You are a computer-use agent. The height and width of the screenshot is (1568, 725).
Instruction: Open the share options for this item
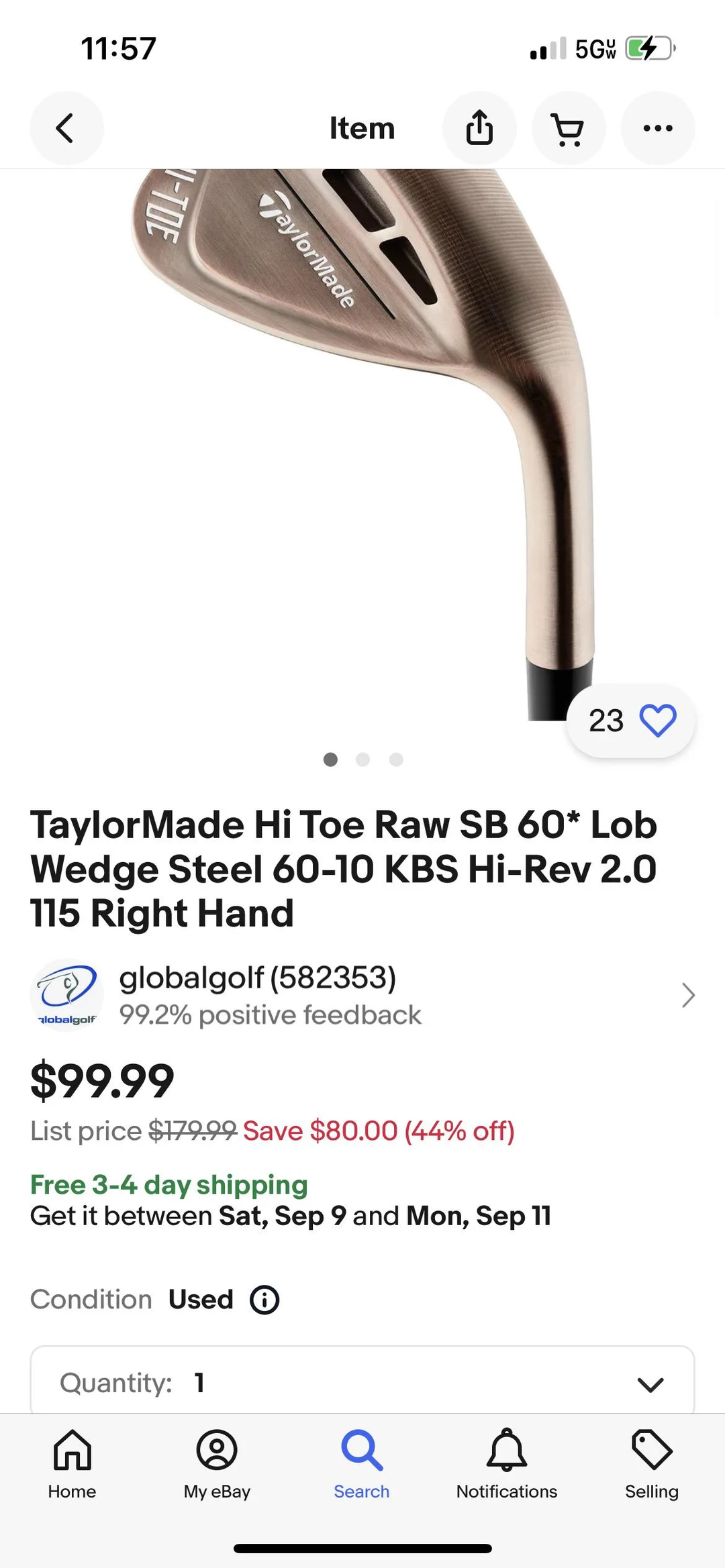point(479,127)
